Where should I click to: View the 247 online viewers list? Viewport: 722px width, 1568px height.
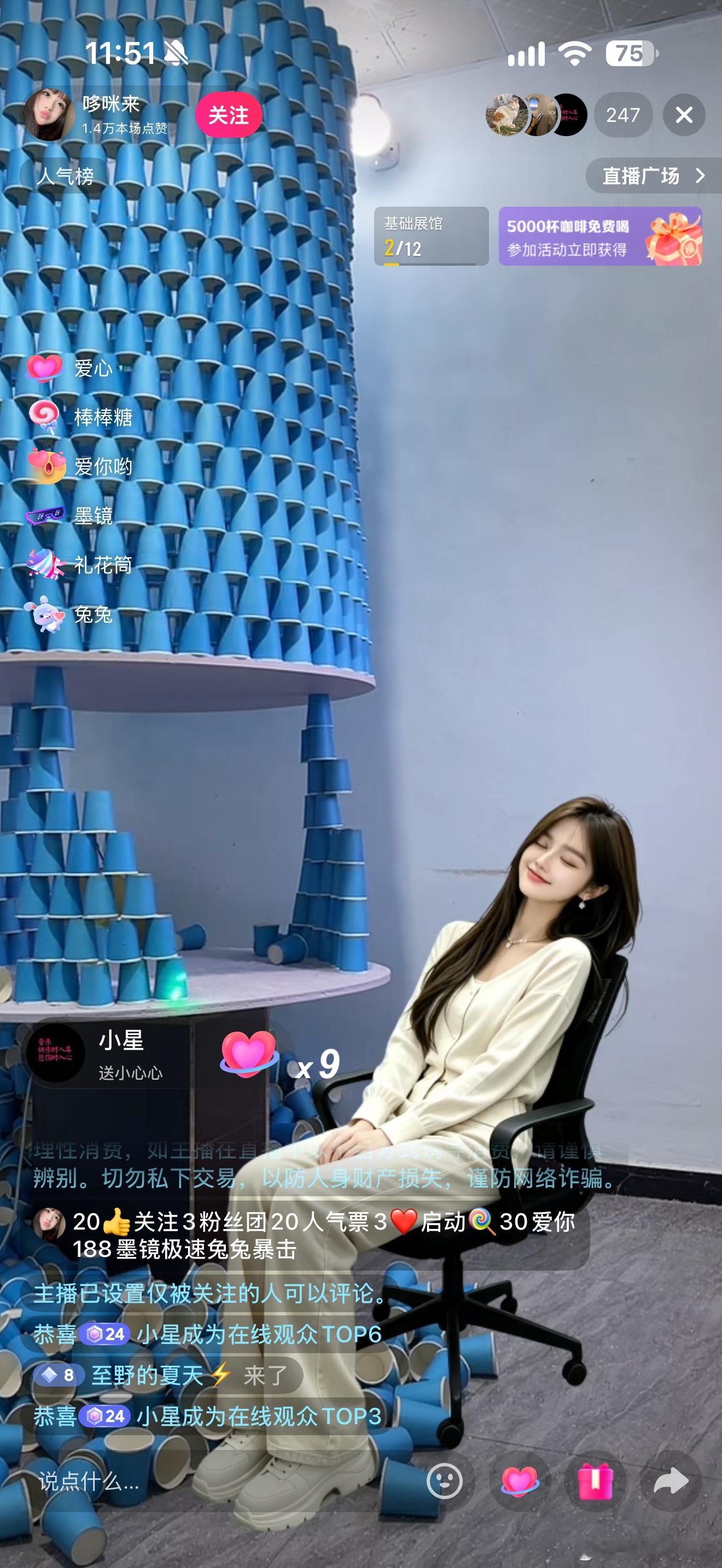pyautogui.click(x=623, y=115)
